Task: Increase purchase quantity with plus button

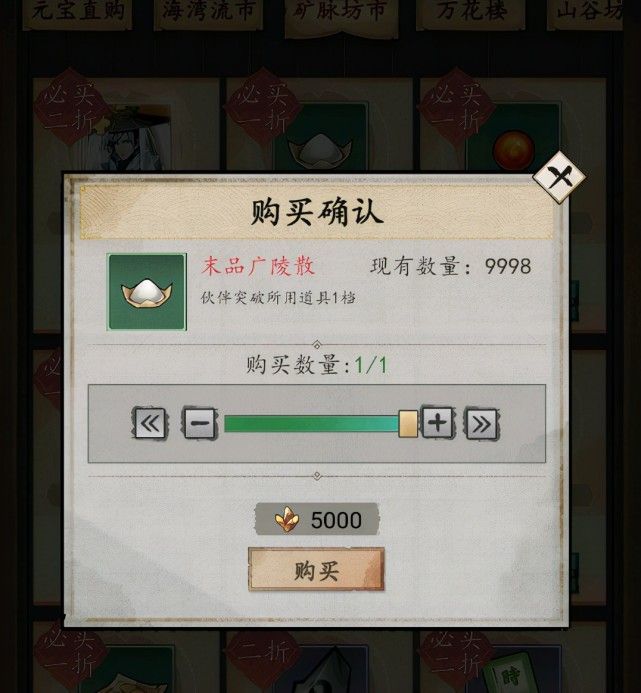Action: 437,423
